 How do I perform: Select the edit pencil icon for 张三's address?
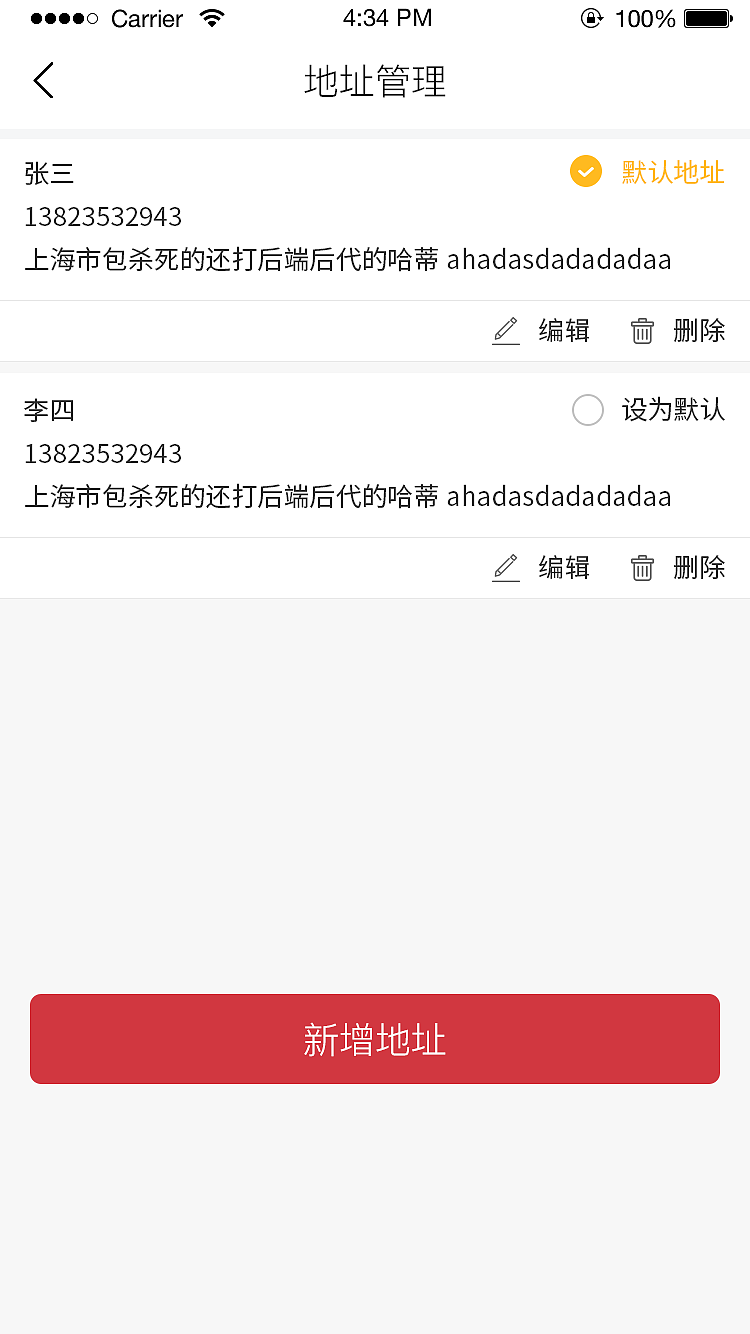coord(506,330)
